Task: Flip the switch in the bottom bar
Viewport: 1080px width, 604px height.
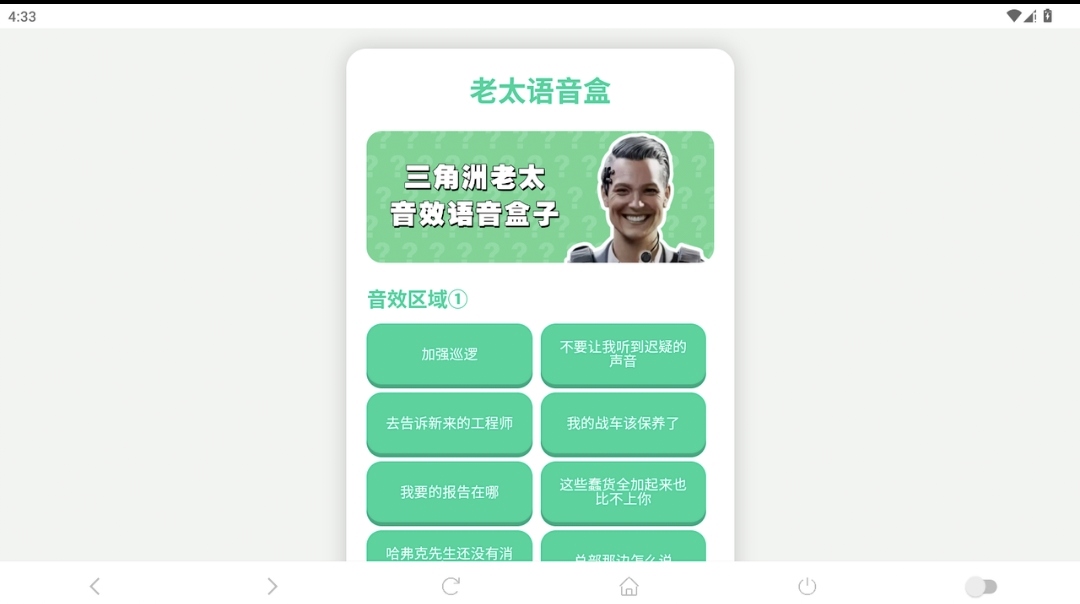Action: (x=981, y=587)
